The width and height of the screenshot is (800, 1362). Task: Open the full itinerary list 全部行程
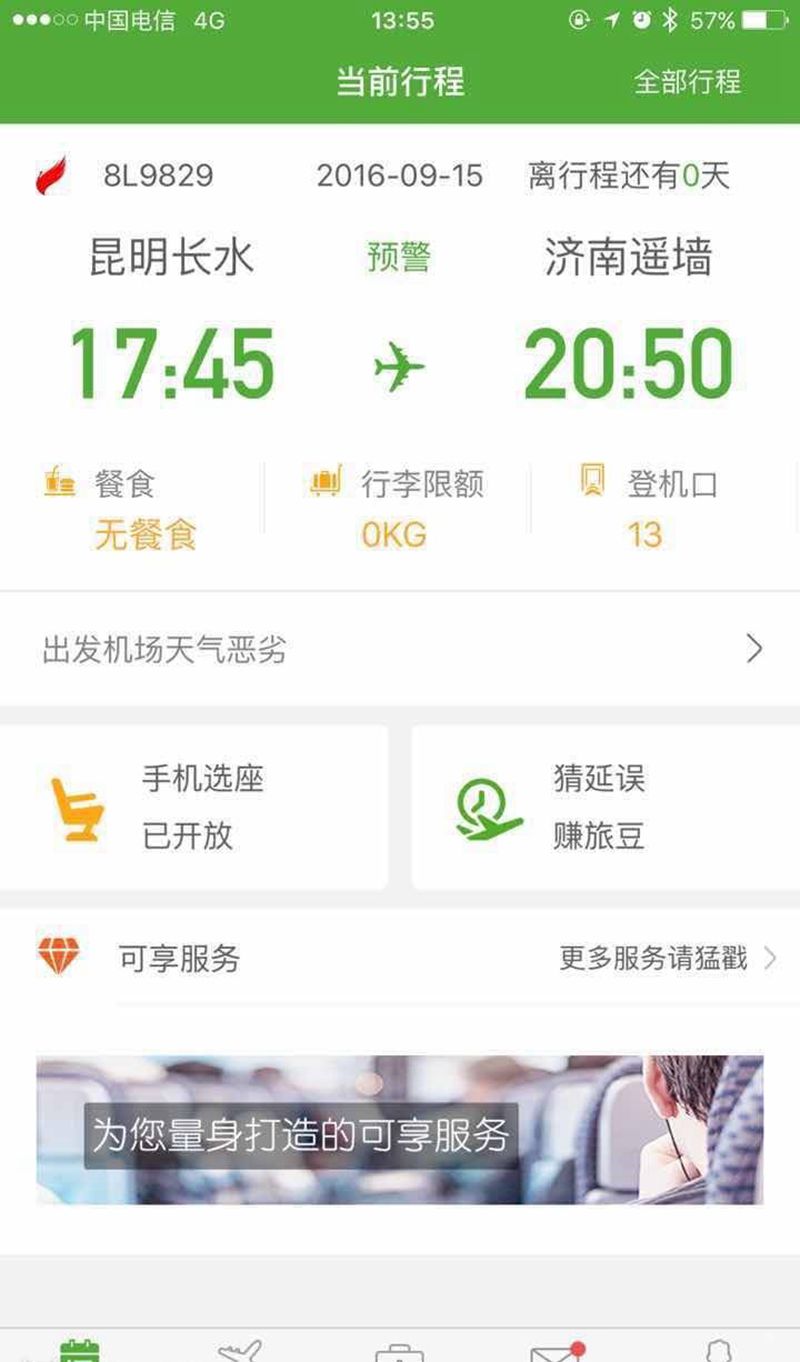[x=687, y=82]
